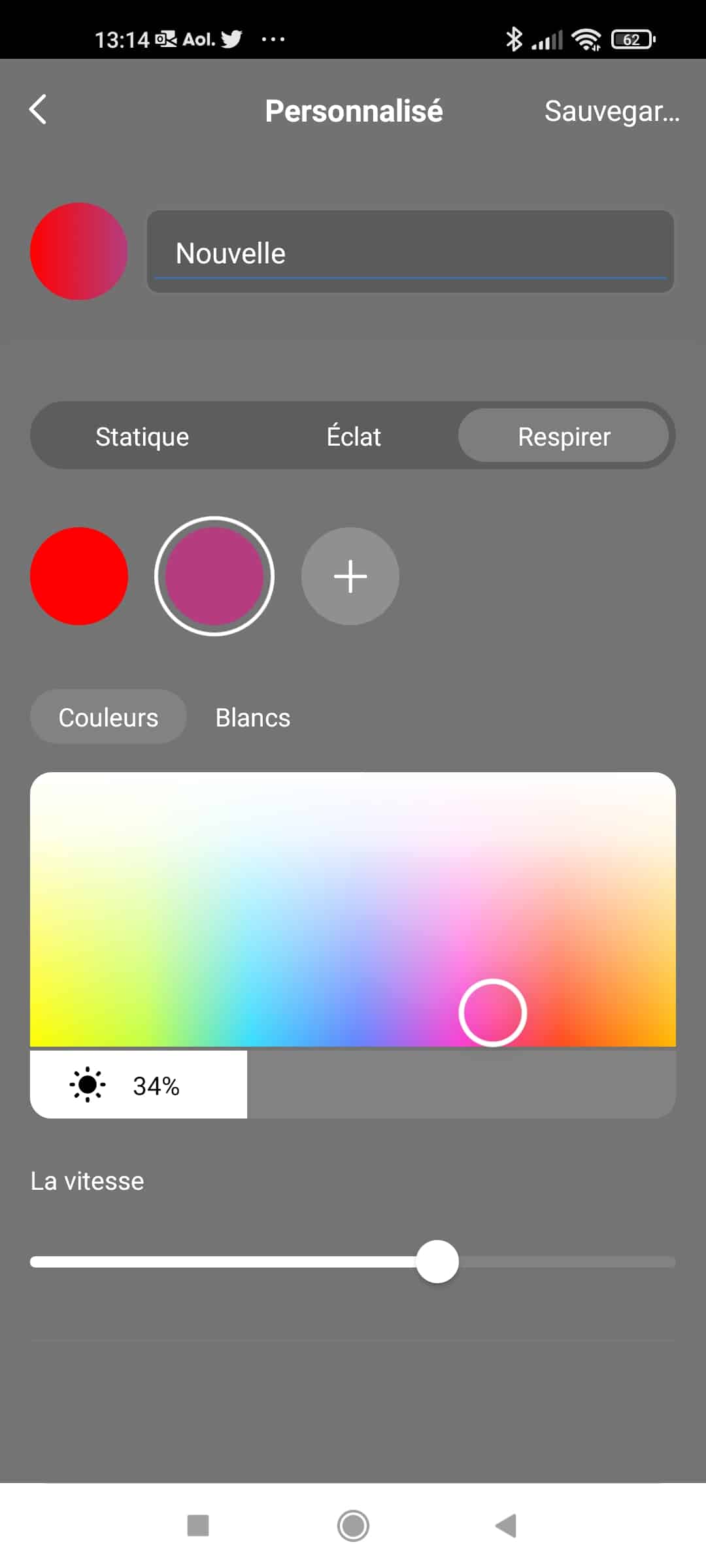Tap Sauvegarder to save the scene
Viewport: 706px width, 1568px height.
click(611, 111)
